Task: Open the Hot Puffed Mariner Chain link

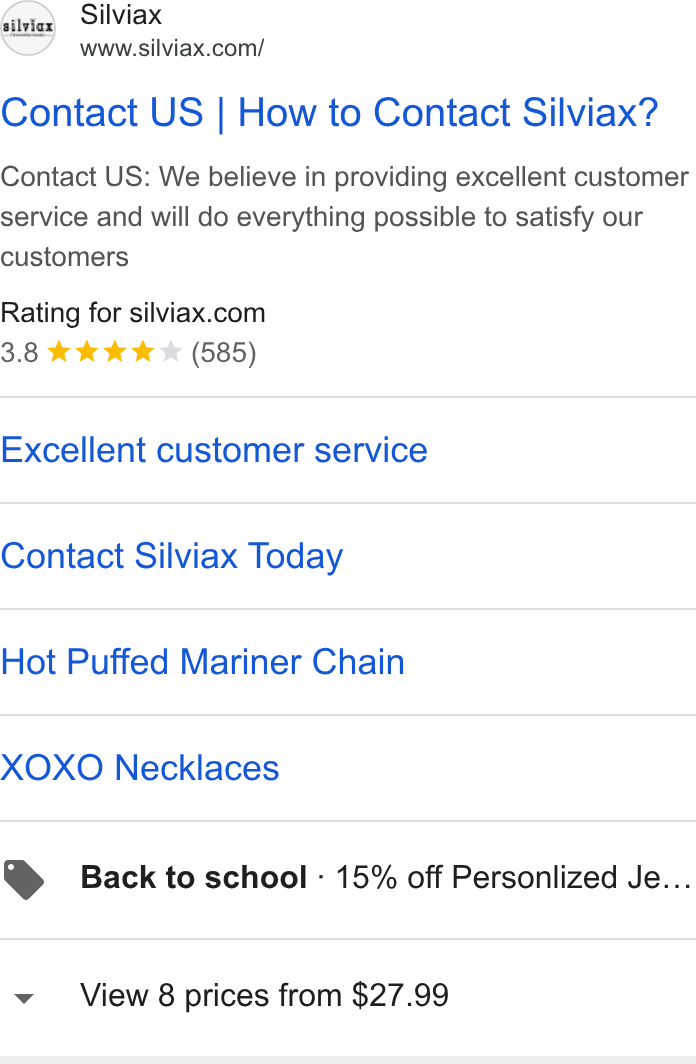Action: coord(203,662)
